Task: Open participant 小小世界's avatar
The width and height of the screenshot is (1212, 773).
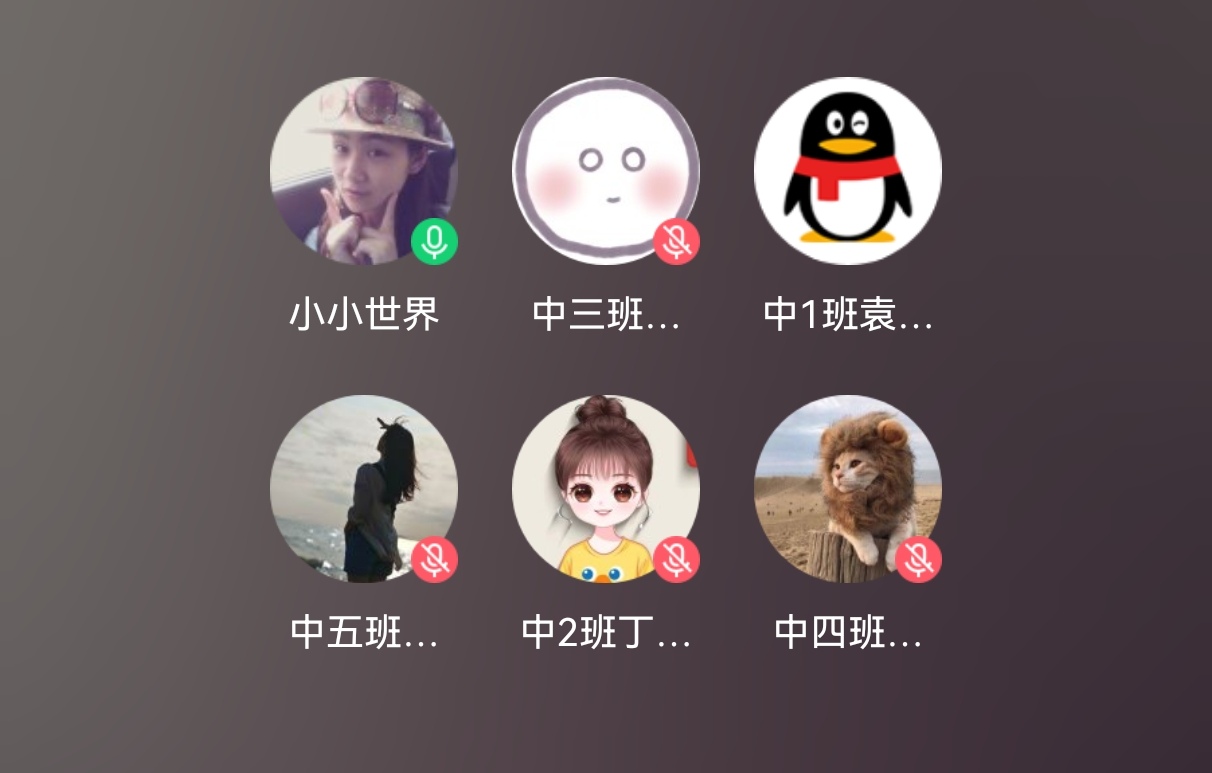Action: 364,171
